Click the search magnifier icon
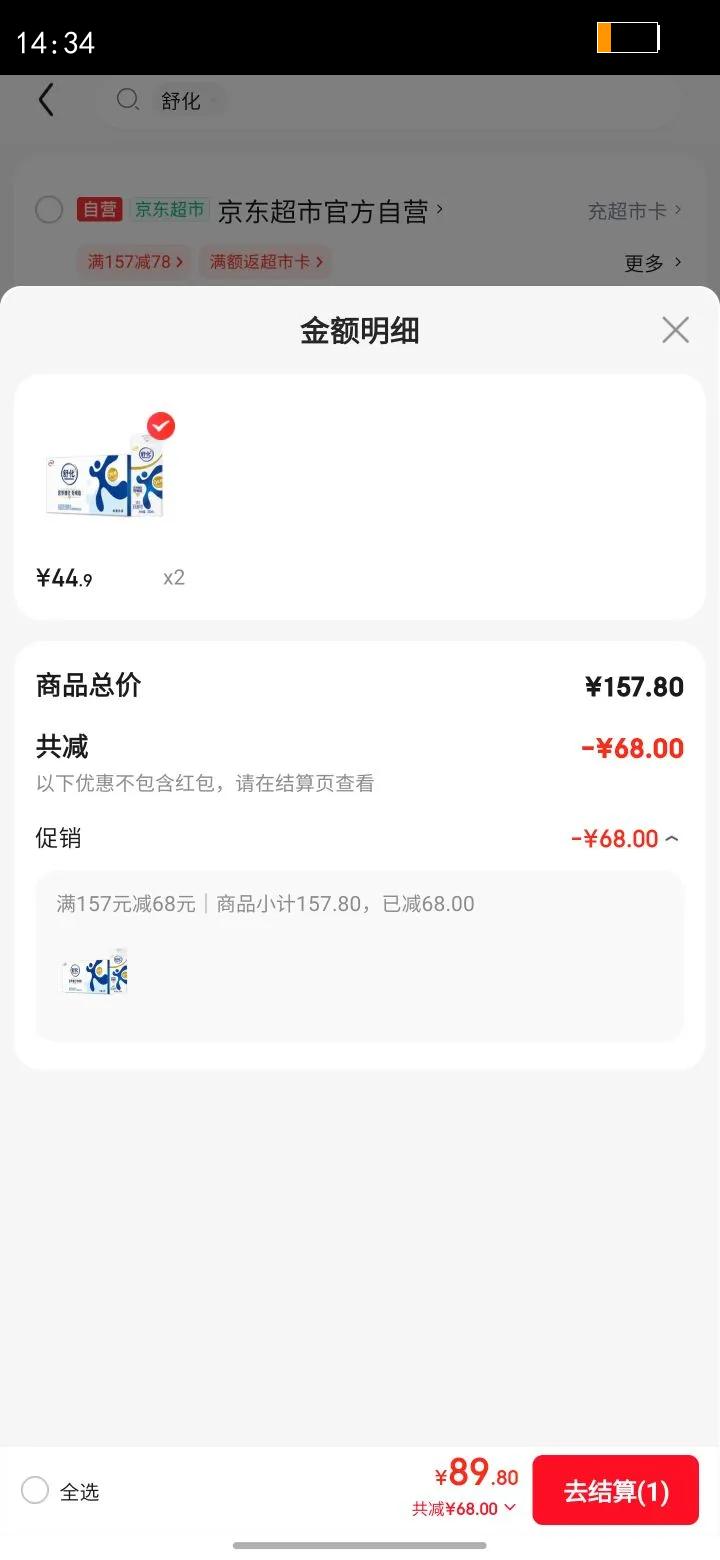Image resolution: width=720 pixels, height=1560 pixels. (127, 100)
